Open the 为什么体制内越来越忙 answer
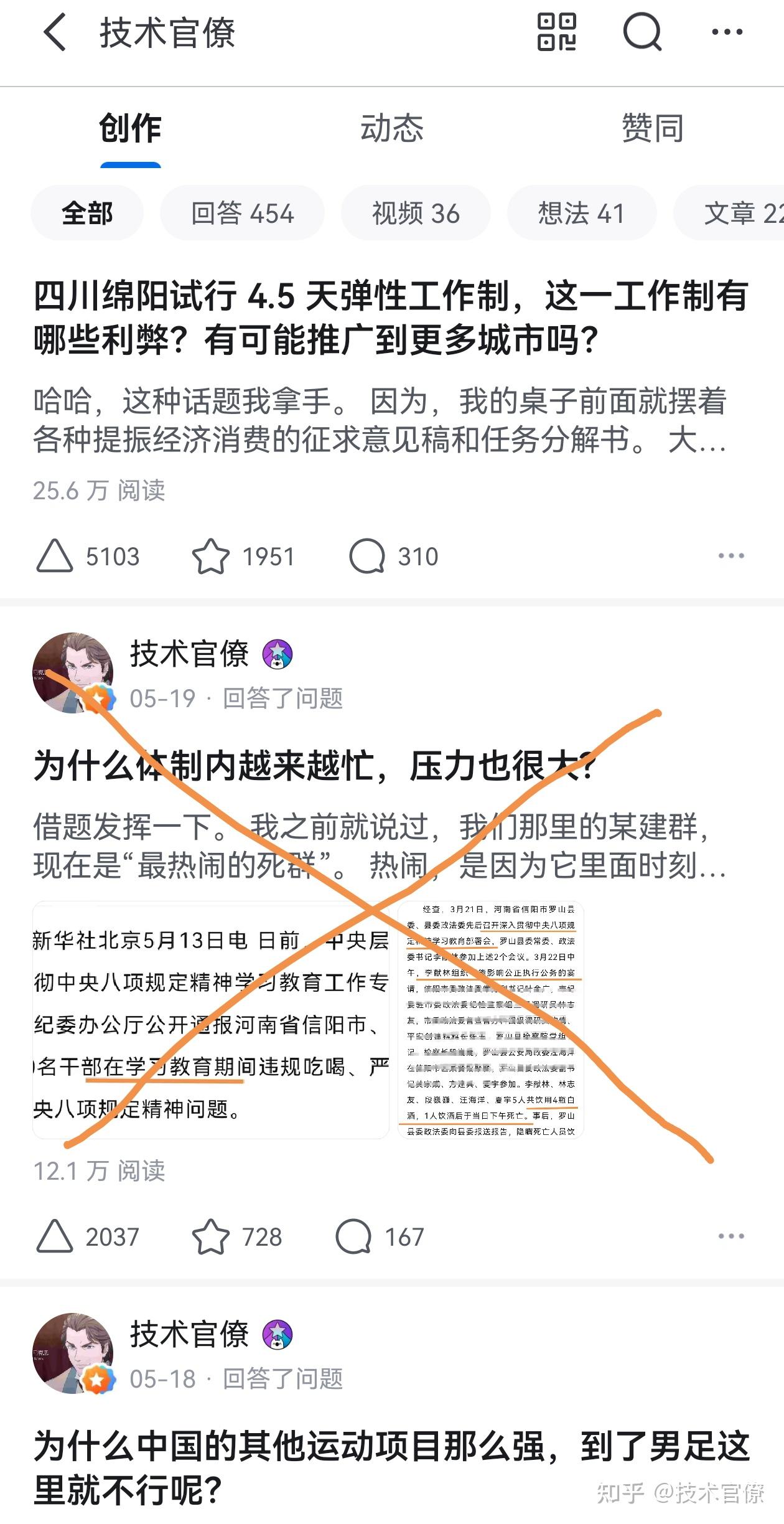784x1524 pixels. click(315, 765)
